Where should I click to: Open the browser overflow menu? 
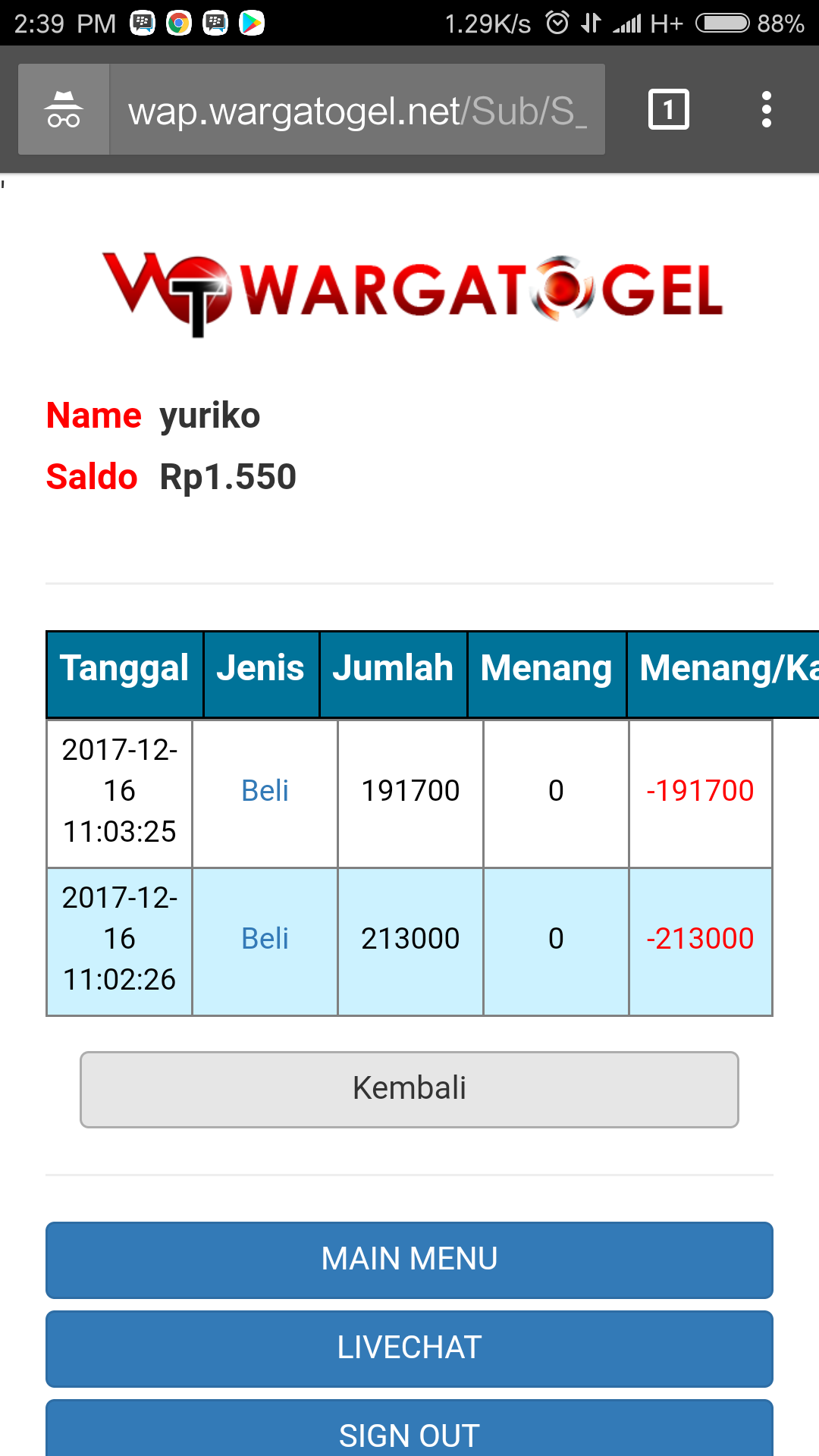click(x=767, y=110)
